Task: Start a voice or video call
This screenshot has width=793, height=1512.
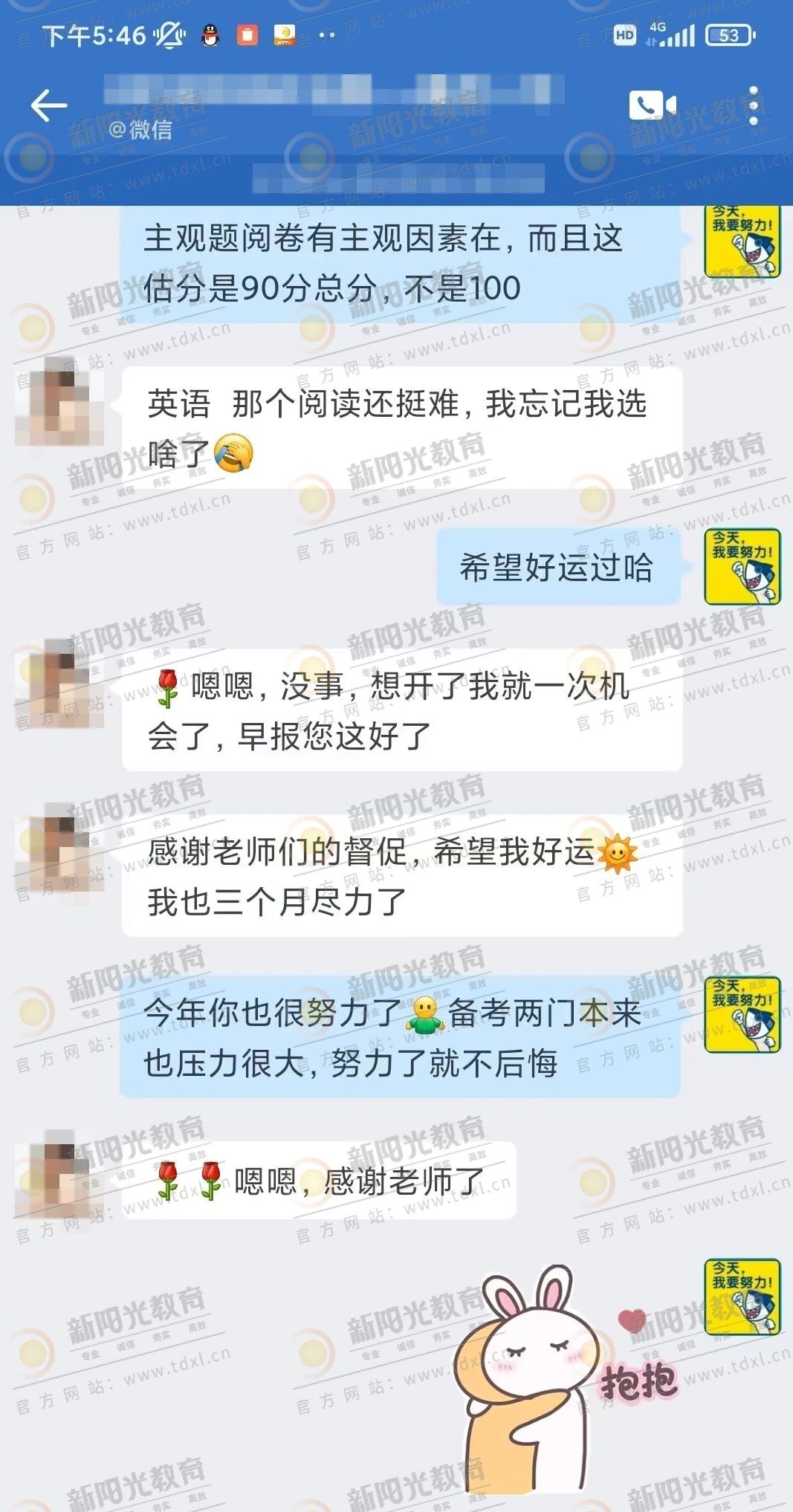Action: (652, 106)
